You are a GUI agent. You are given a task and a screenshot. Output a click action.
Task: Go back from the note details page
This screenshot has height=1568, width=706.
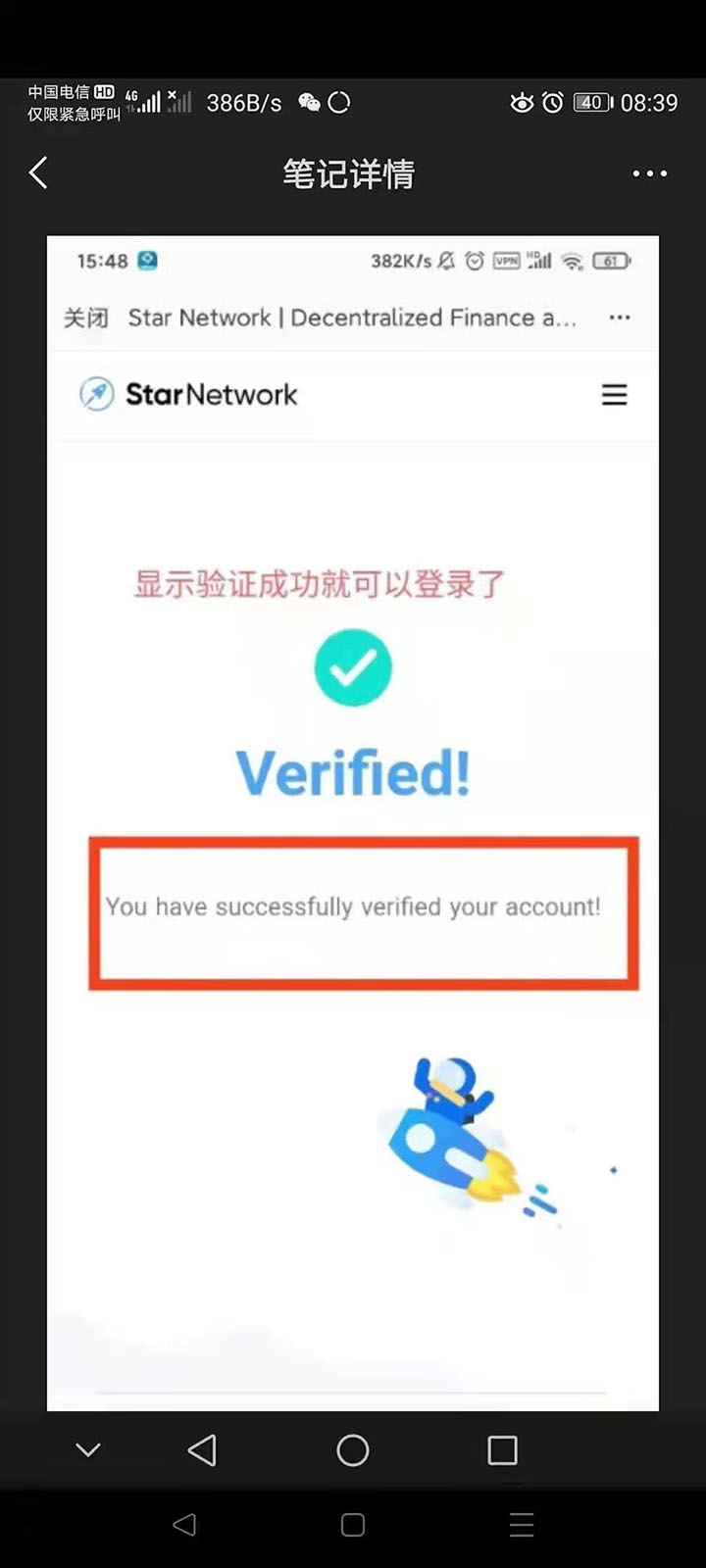(x=39, y=173)
